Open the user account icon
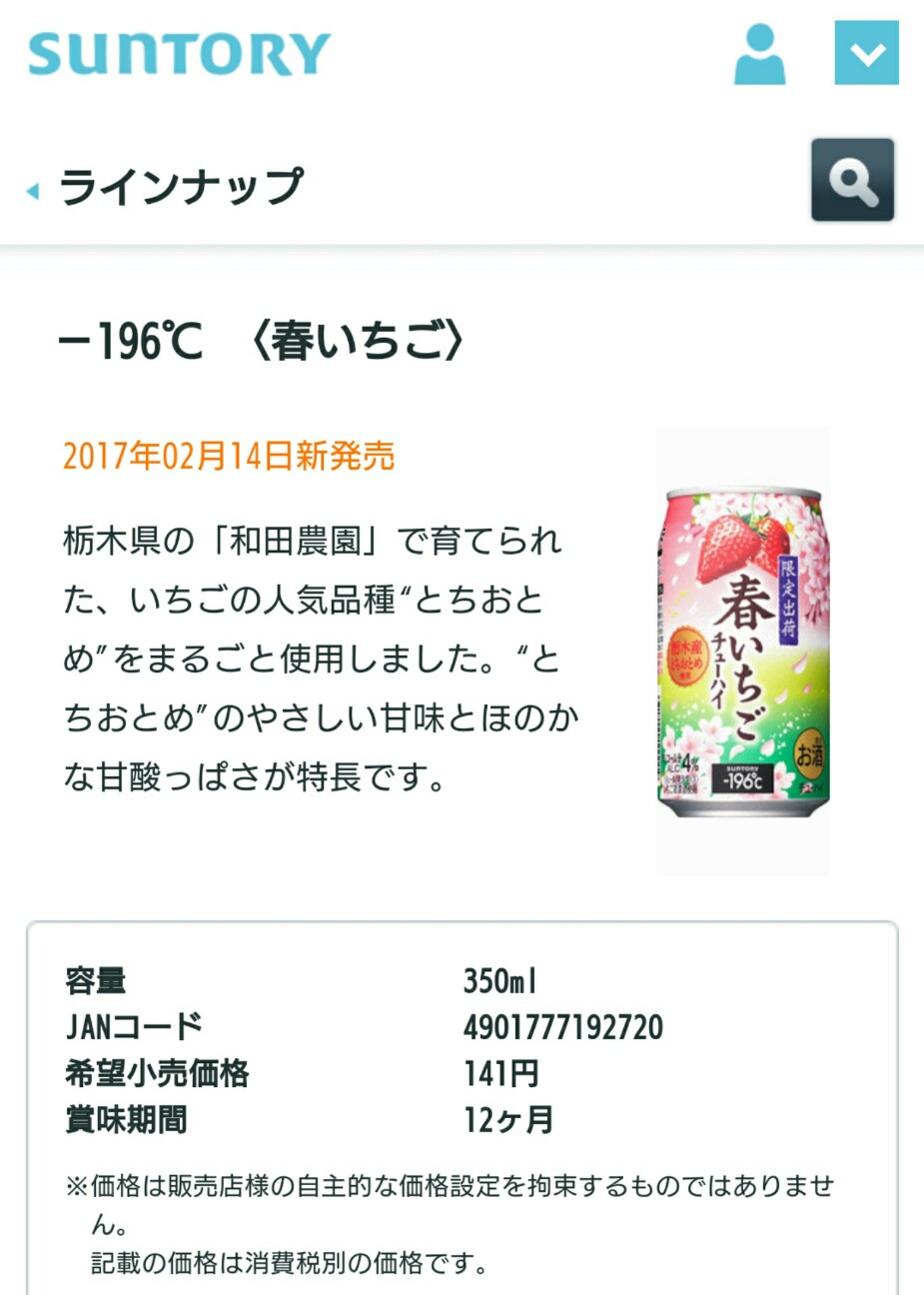This screenshot has width=924, height=1295. [x=759, y=54]
